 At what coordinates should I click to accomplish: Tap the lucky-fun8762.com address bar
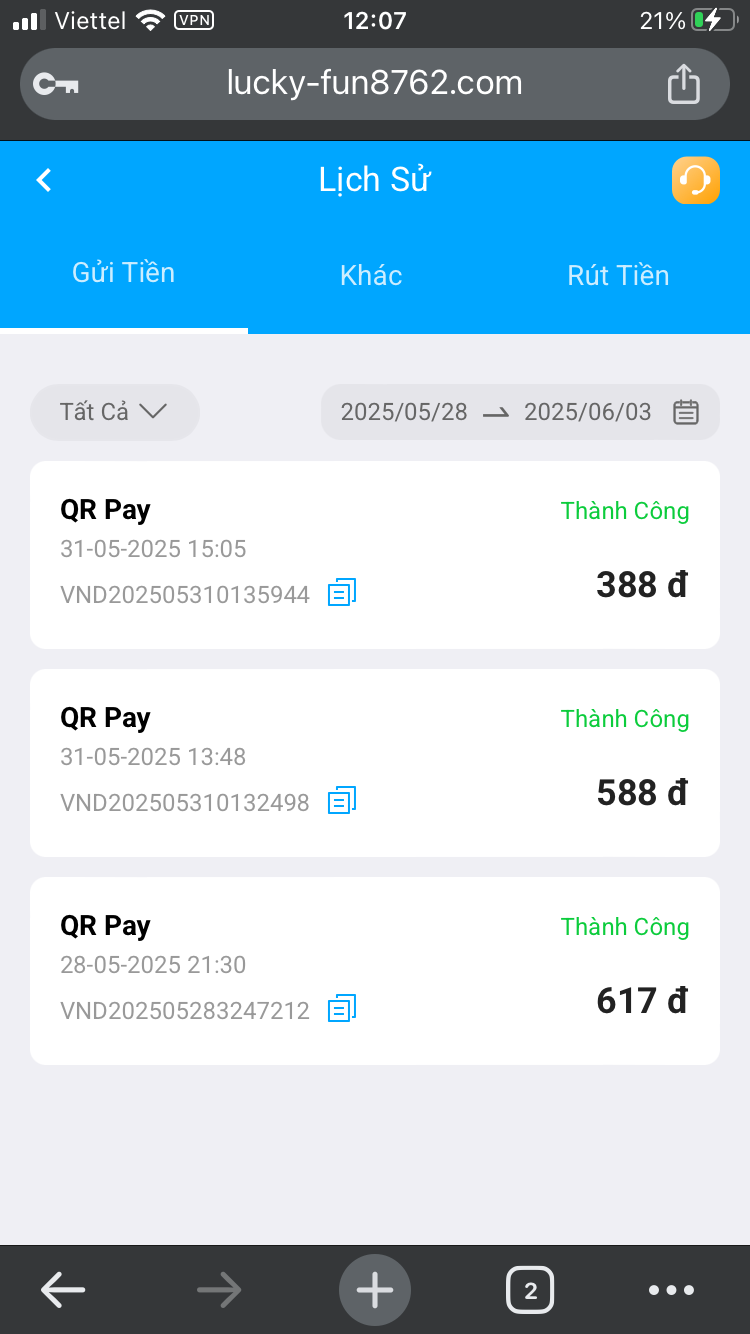(375, 84)
